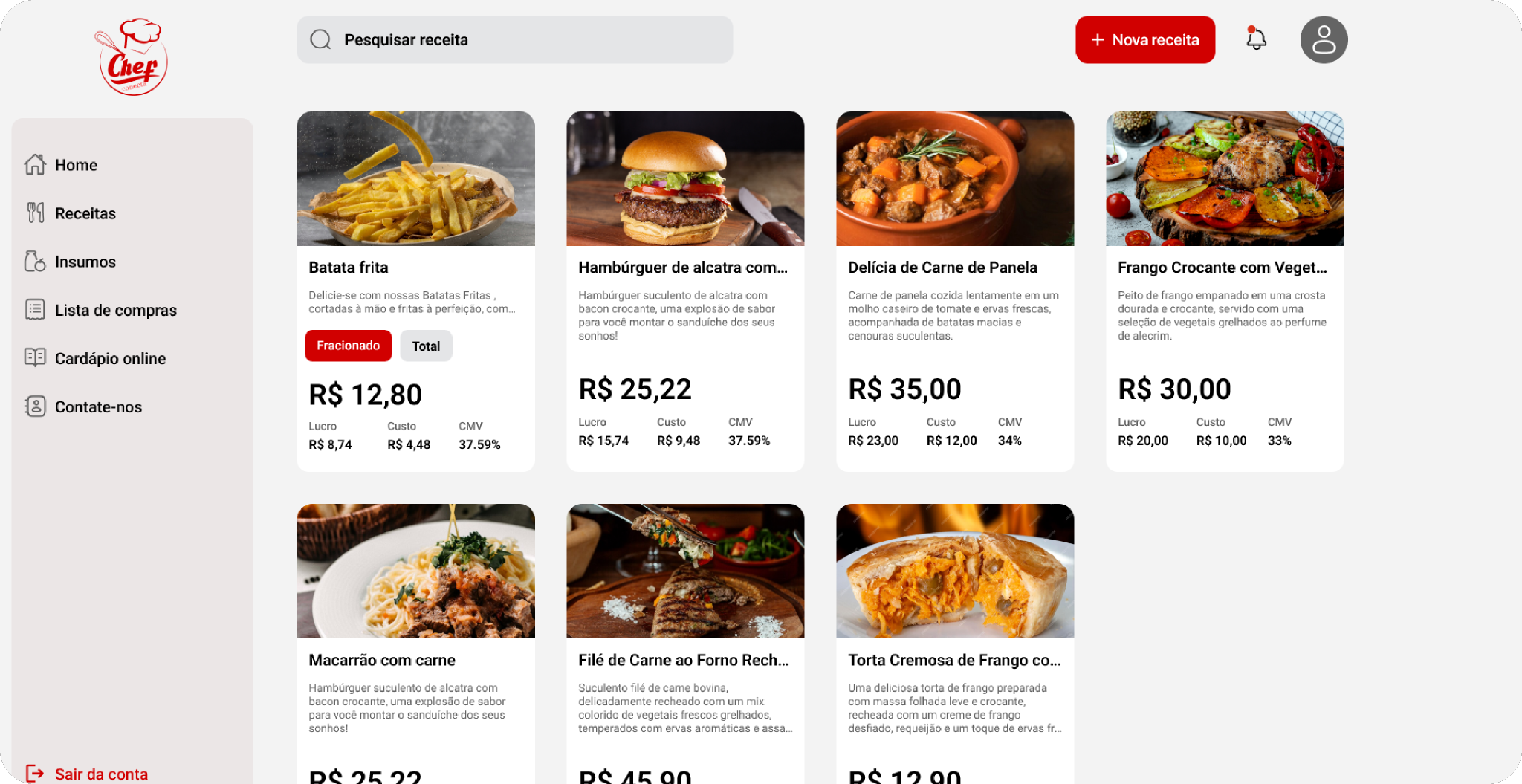1522x784 pixels.
Task: Open the Torta Cremosa de Frango card
Action: point(955,644)
